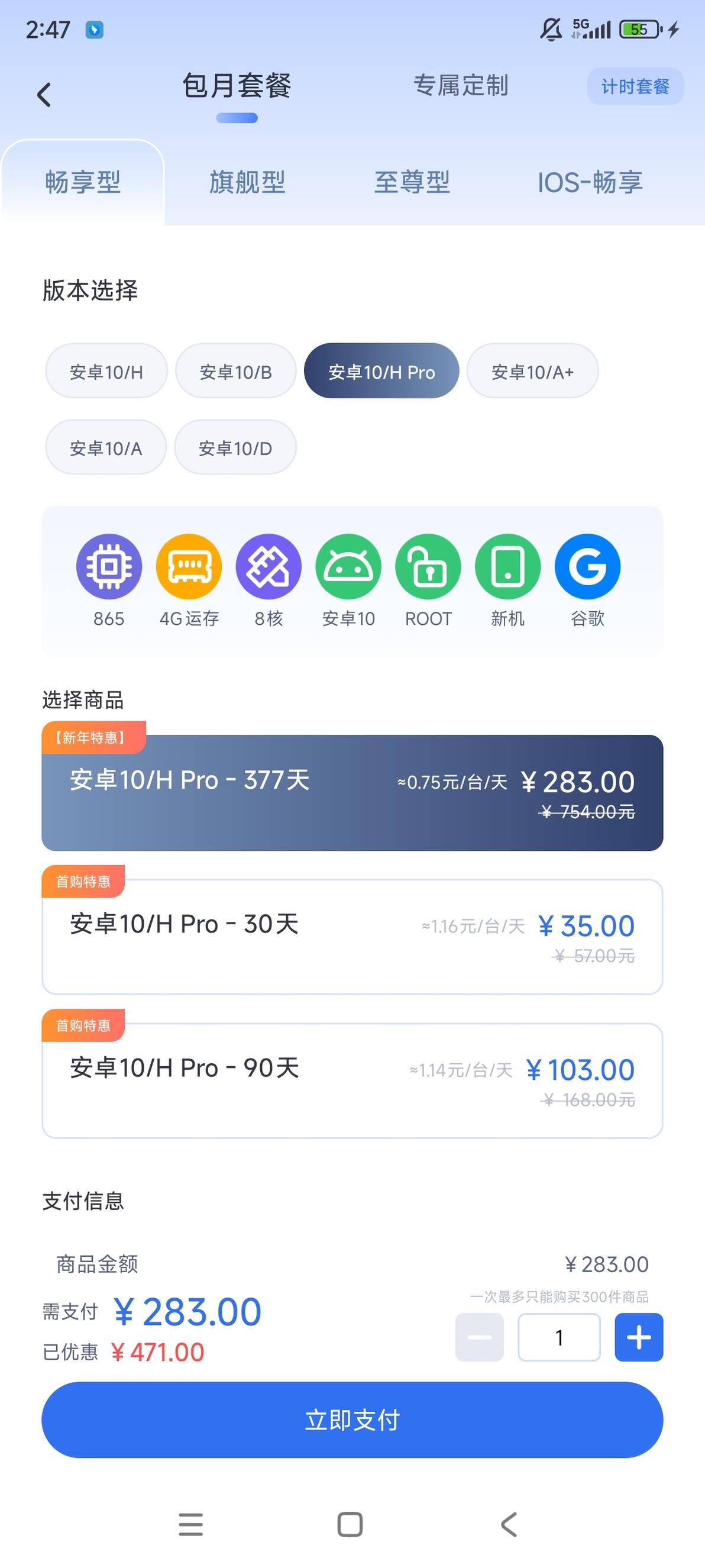Select the 安卓10/H Pro - 90天 package

352,1080
